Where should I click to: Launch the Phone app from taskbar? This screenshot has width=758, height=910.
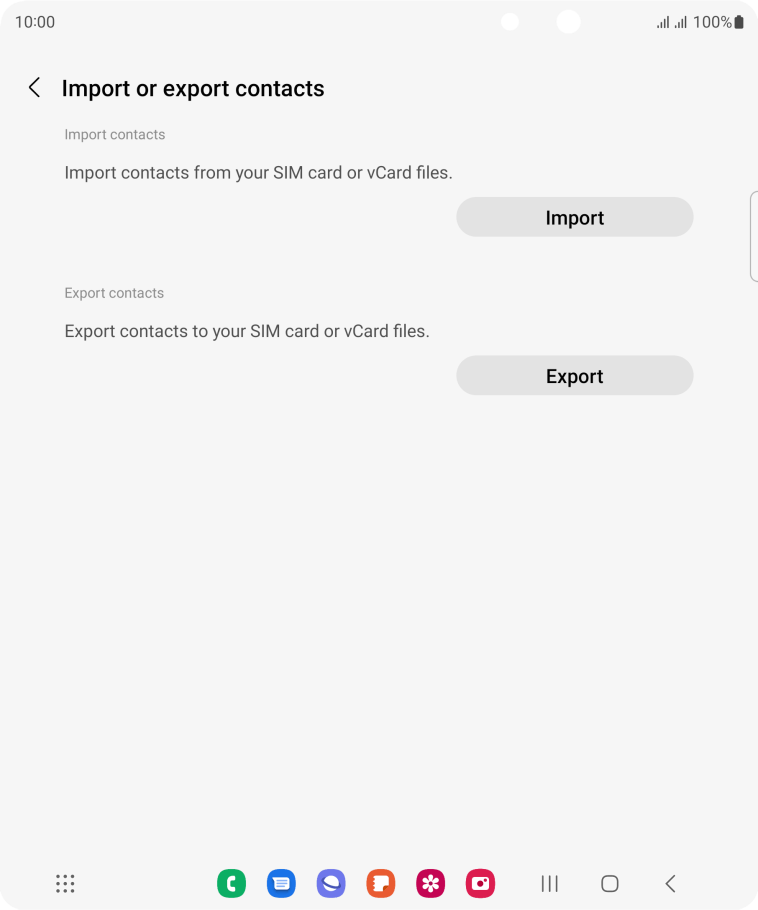pyautogui.click(x=231, y=883)
